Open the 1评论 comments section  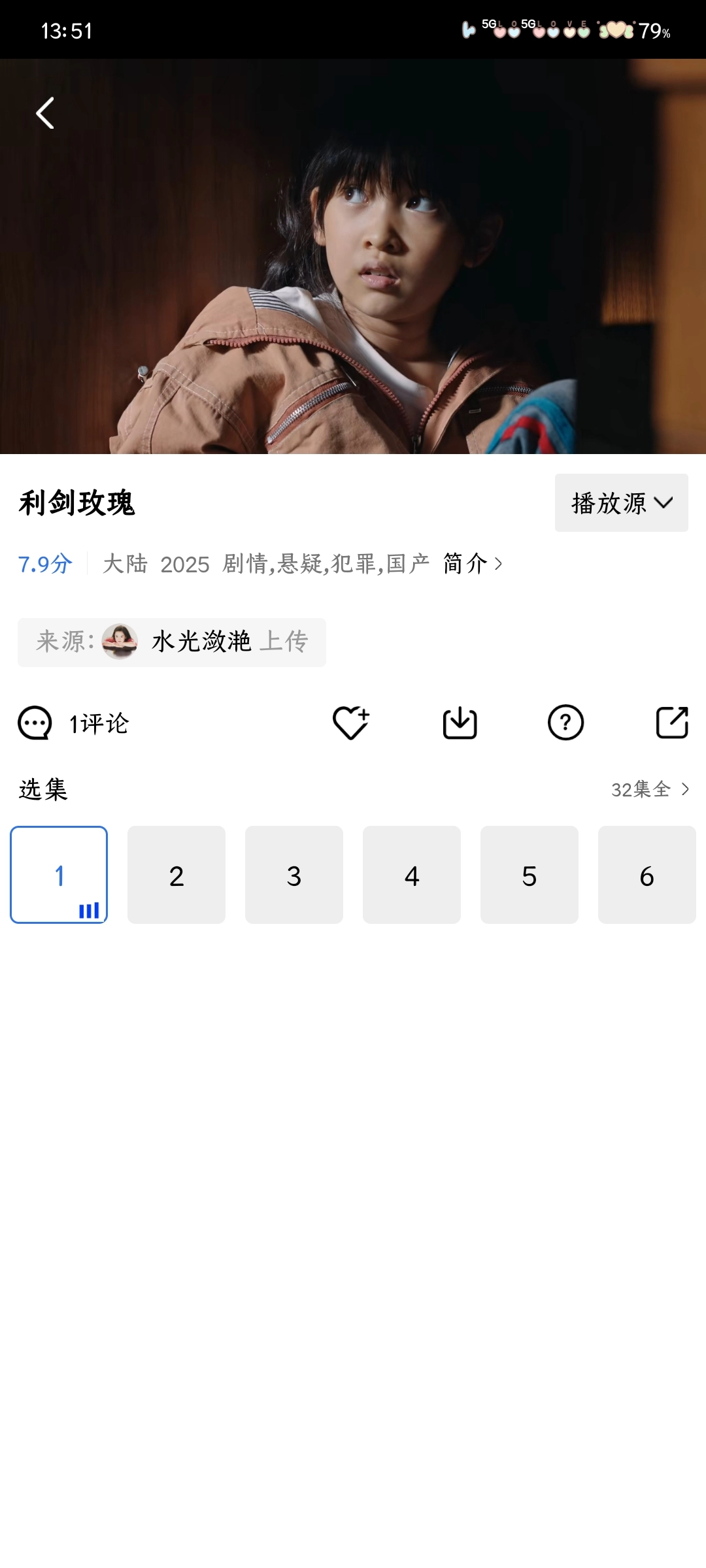(x=73, y=723)
